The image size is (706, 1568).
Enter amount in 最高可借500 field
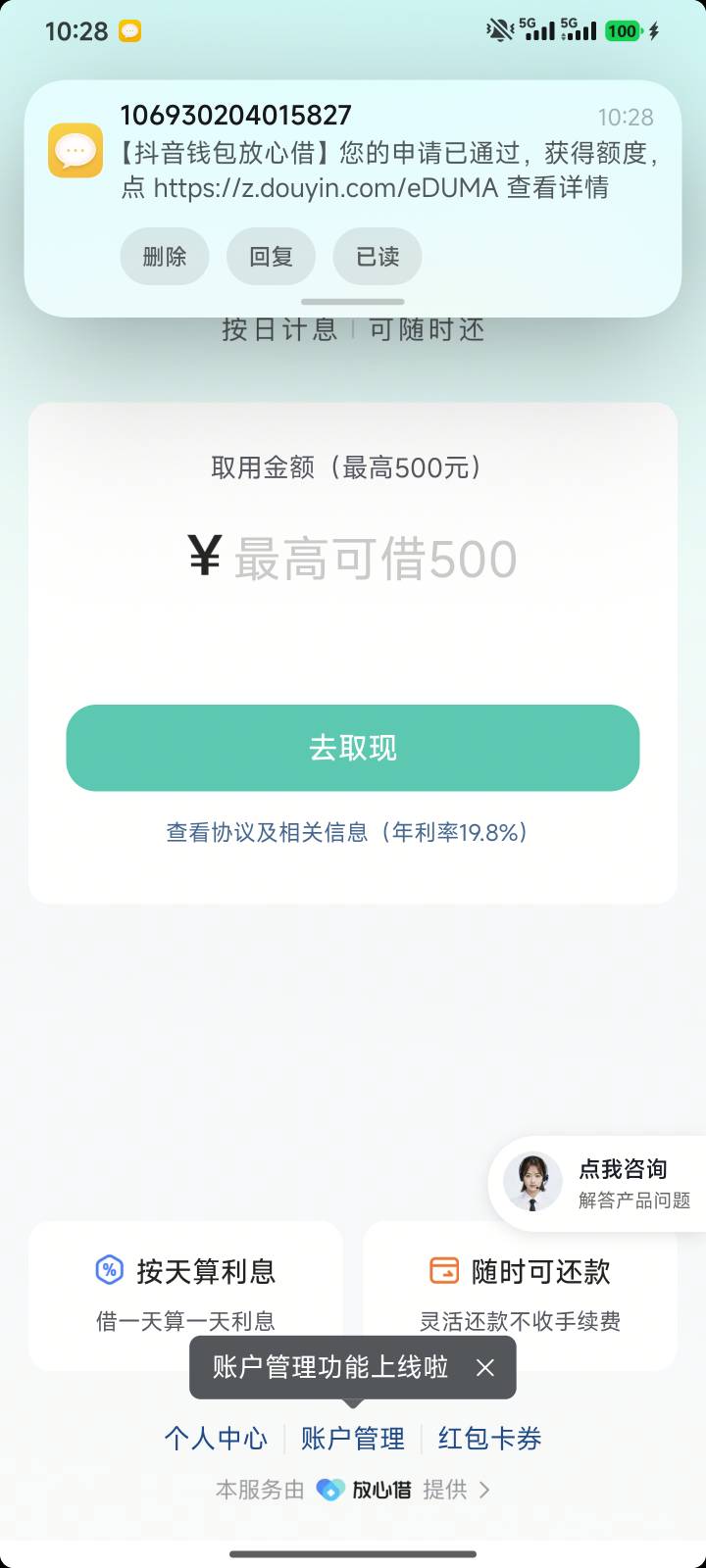click(375, 559)
